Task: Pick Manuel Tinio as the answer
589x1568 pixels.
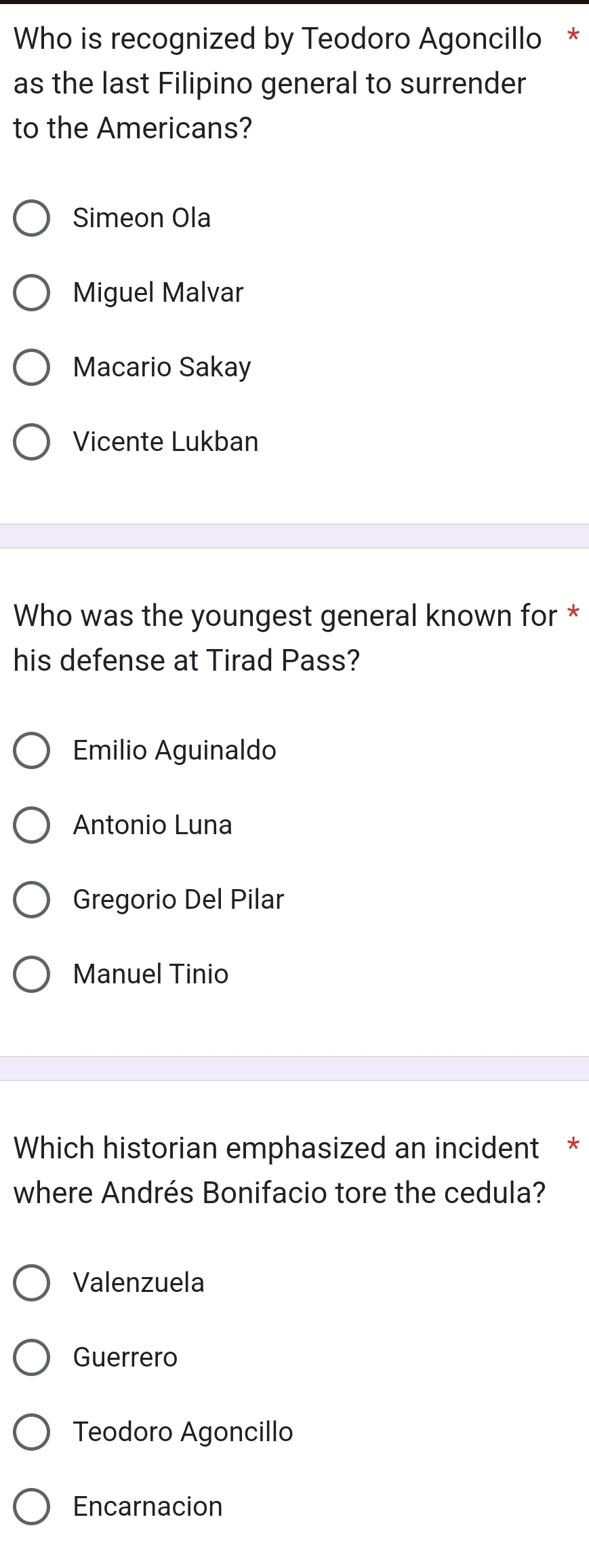Action: point(31,975)
